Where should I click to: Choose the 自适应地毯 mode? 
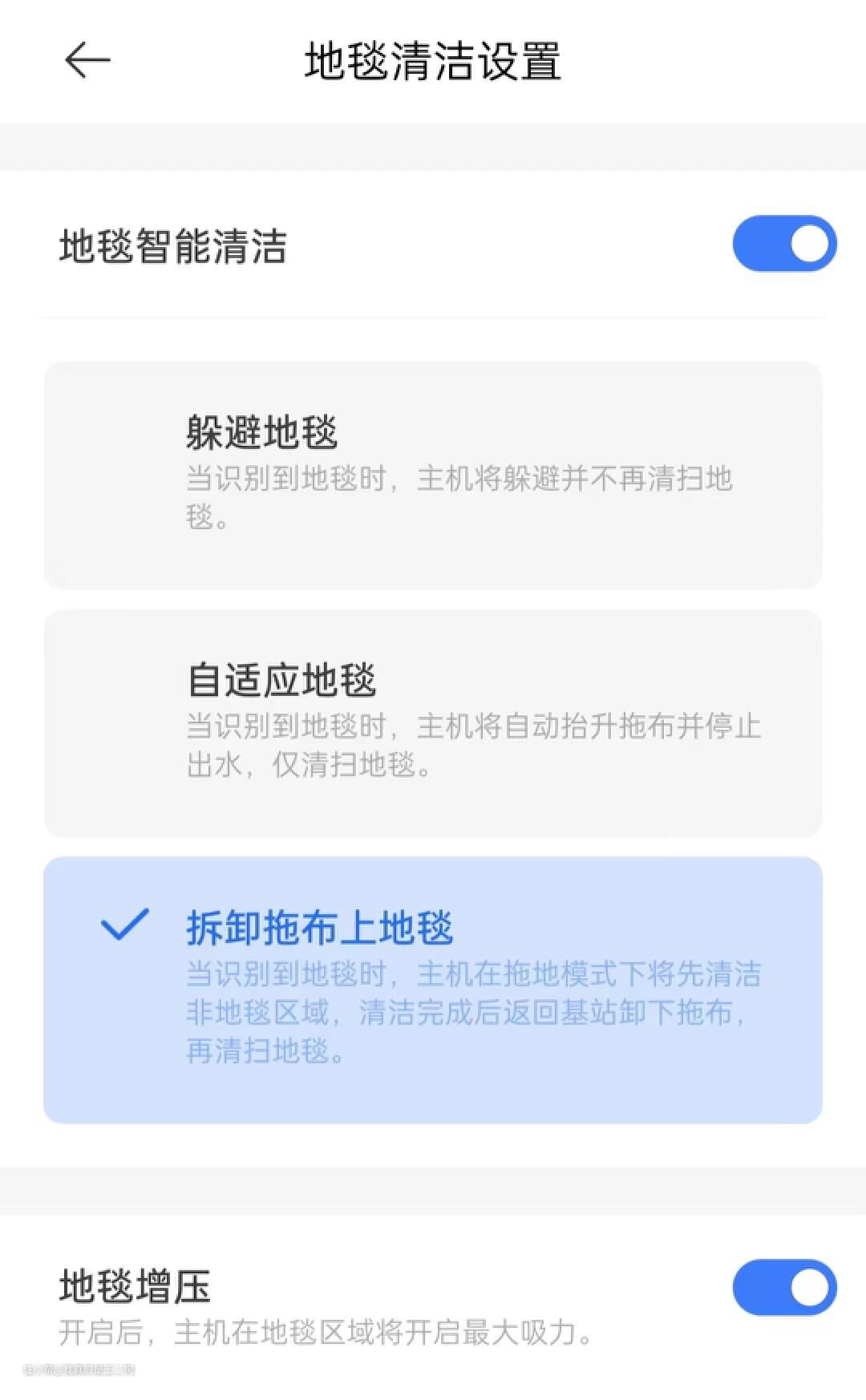point(433,723)
